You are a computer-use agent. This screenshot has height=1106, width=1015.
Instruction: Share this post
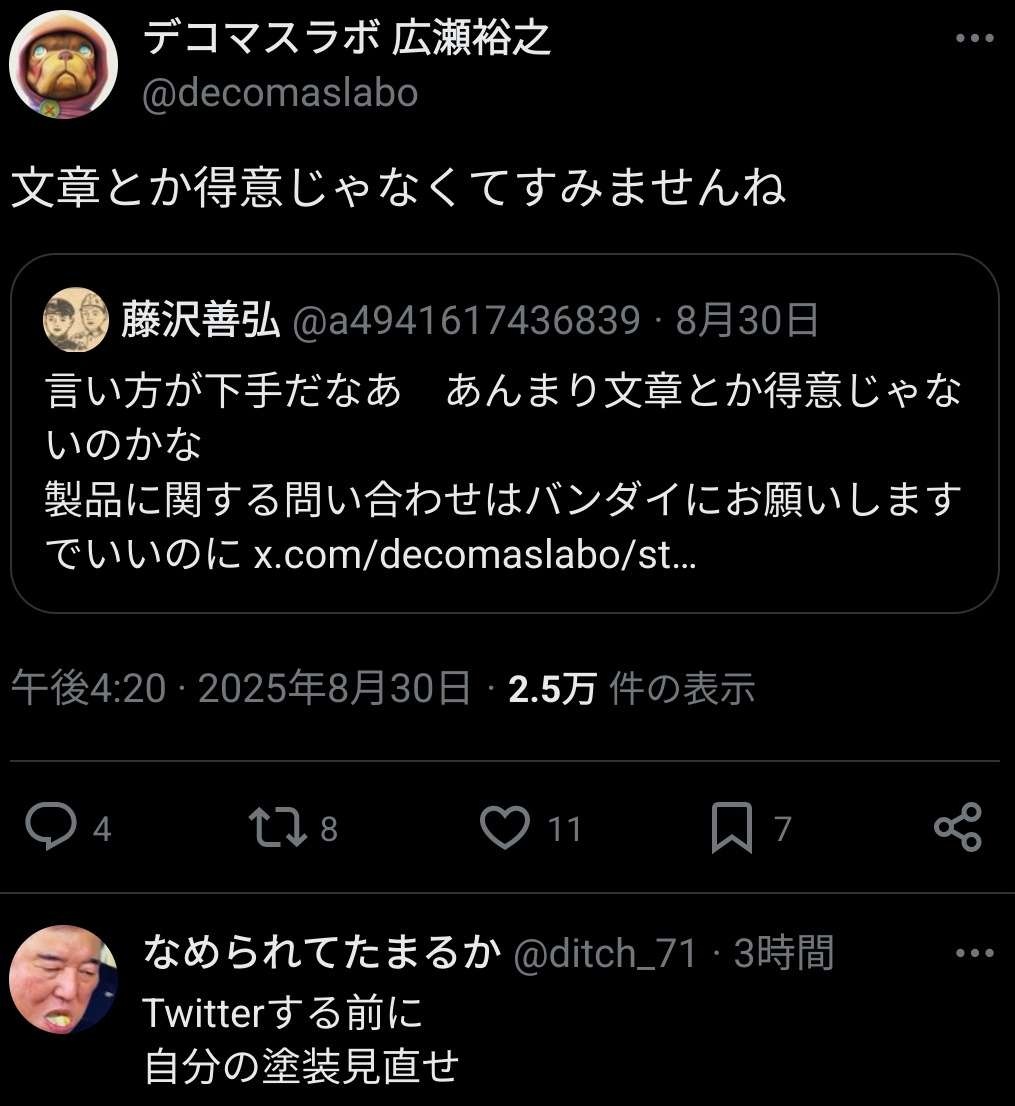click(957, 828)
